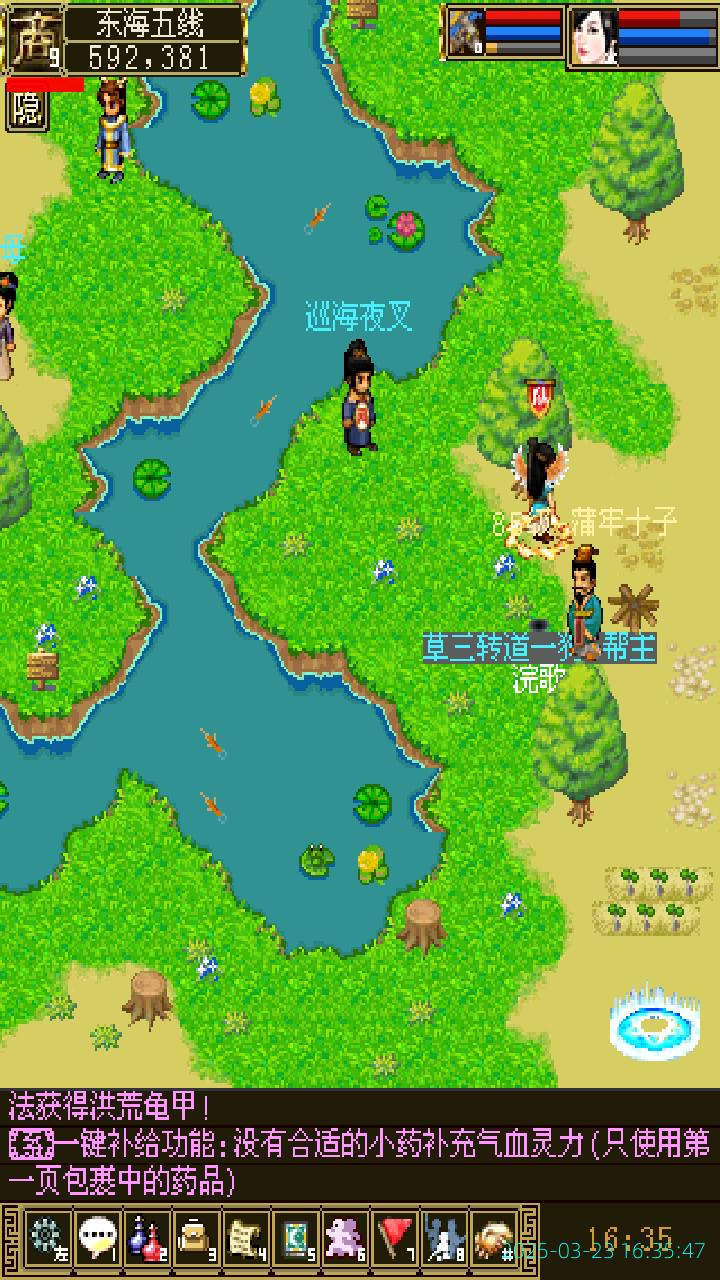This screenshot has width=720, height=1280.
Task: Open the team members icon
Action: [x=444, y=1238]
